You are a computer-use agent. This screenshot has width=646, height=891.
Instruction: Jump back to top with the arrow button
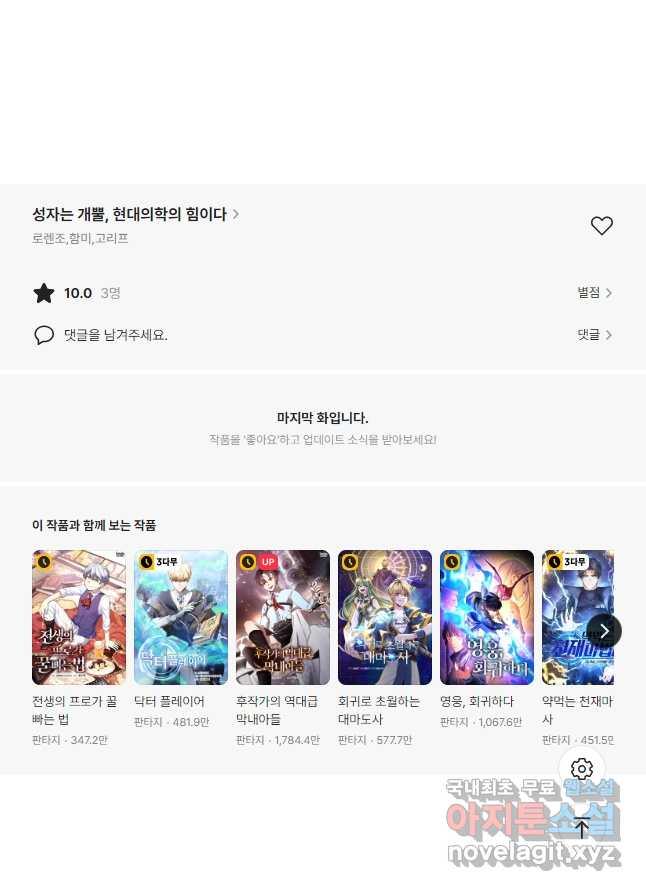coord(582,826)
